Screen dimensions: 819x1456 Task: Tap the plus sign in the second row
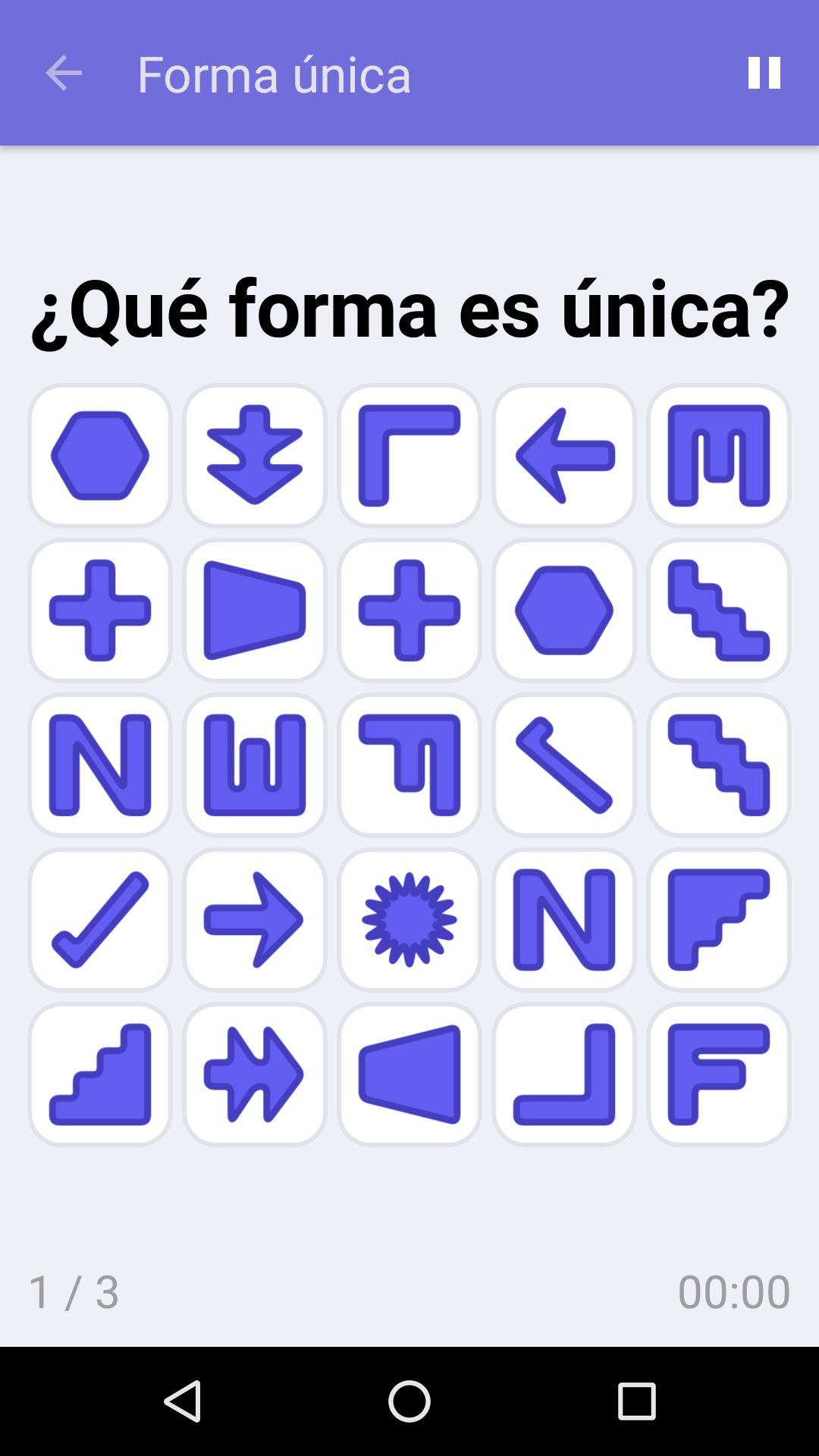coord(100,610)
